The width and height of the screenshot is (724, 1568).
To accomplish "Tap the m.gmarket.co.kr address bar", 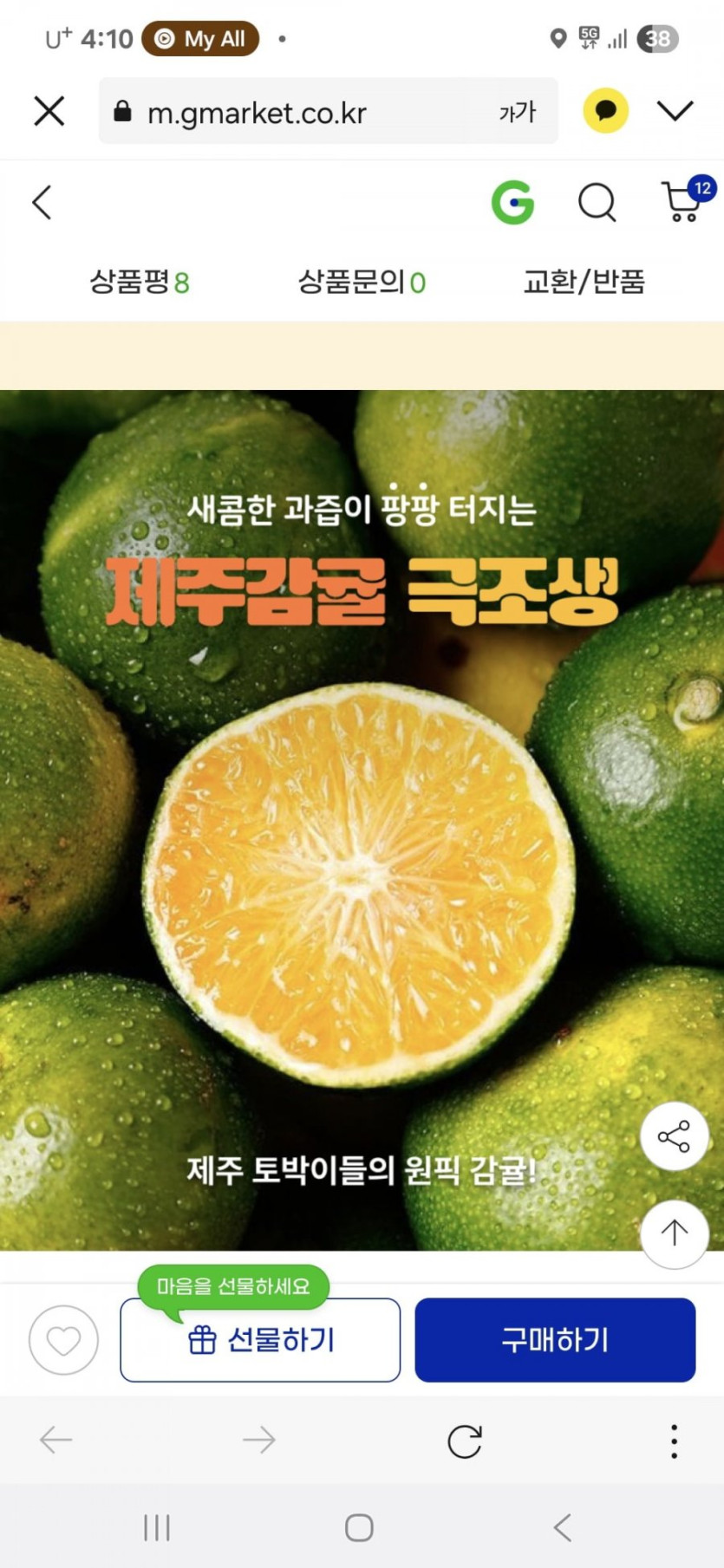I will coord(295,113).
